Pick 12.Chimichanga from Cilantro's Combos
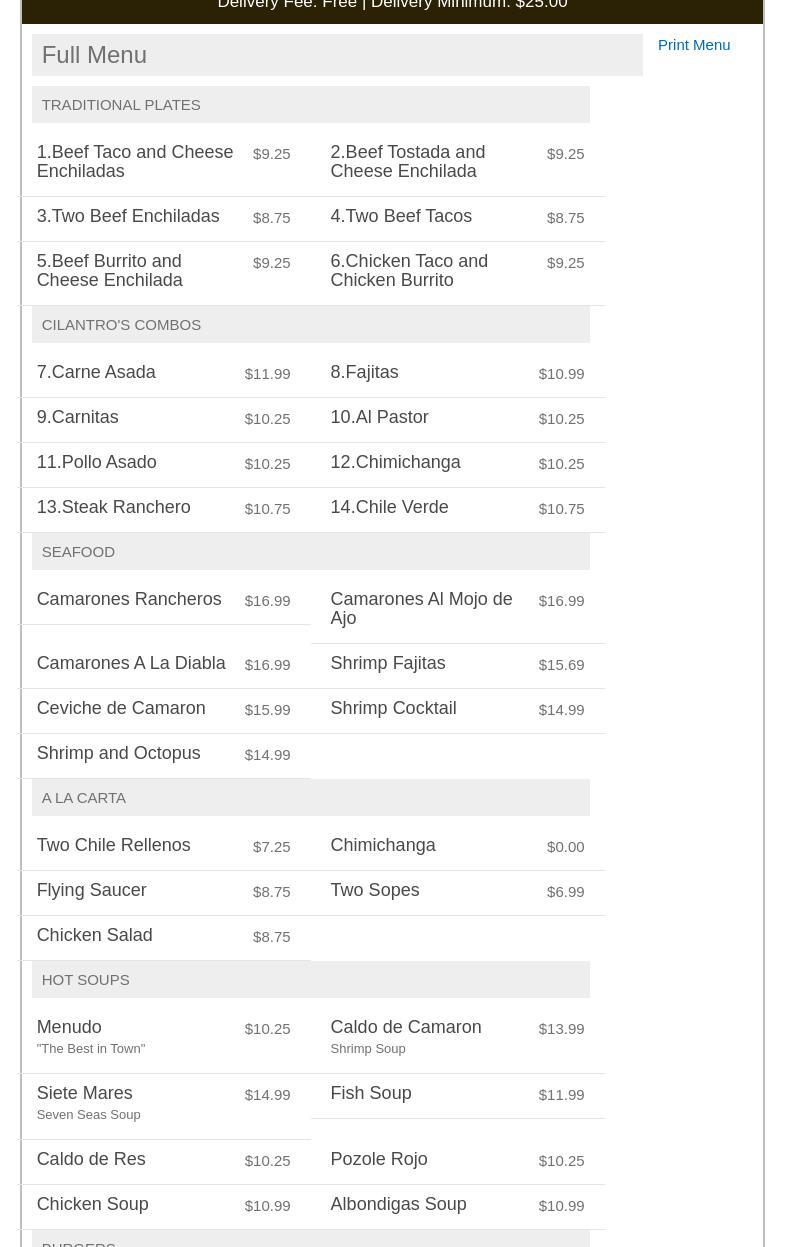Viewport: 785px width, 1247px height. pyautogui.click(x=395, y=463)
